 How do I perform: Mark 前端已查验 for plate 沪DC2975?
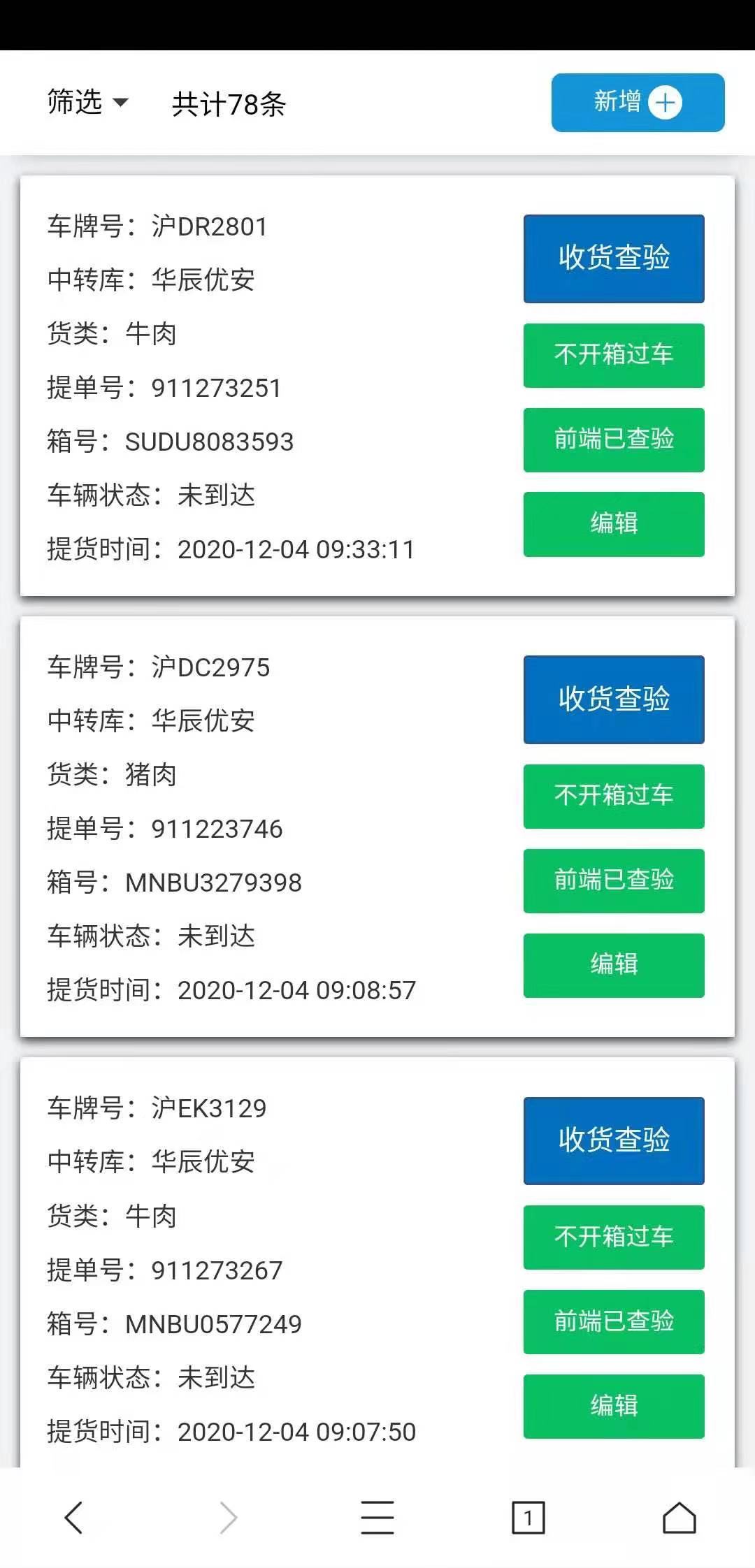(x=614, y=880)
